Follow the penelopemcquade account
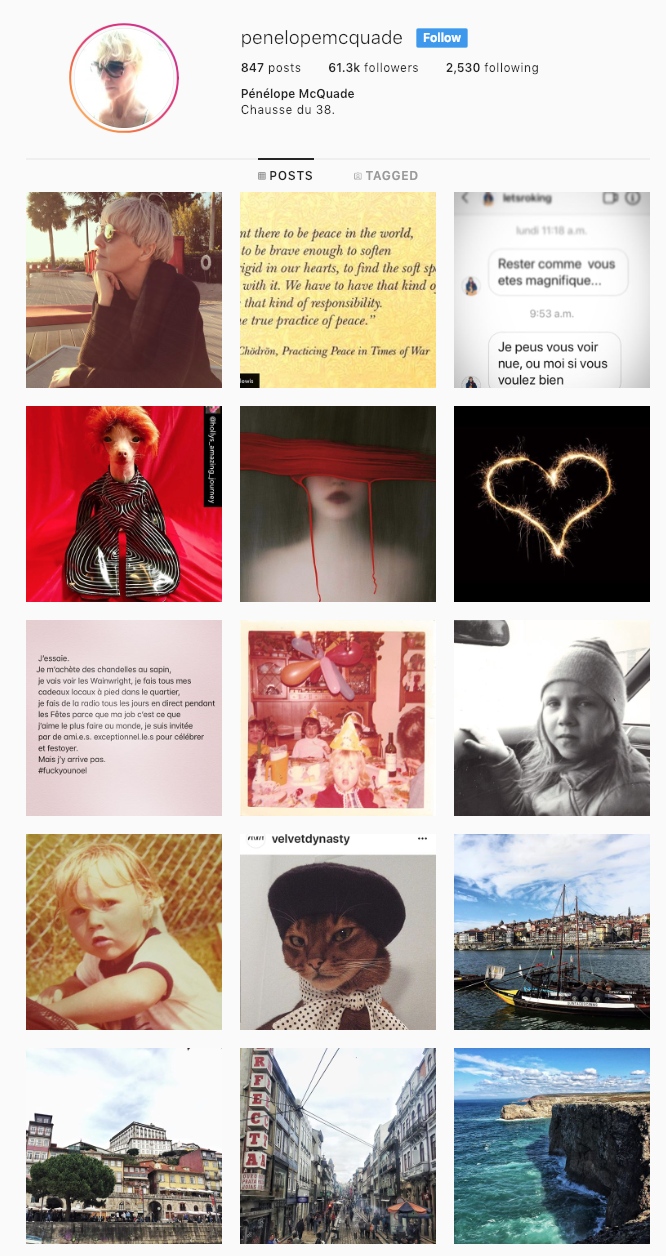Screen dimensions: 666x1256 442,38
